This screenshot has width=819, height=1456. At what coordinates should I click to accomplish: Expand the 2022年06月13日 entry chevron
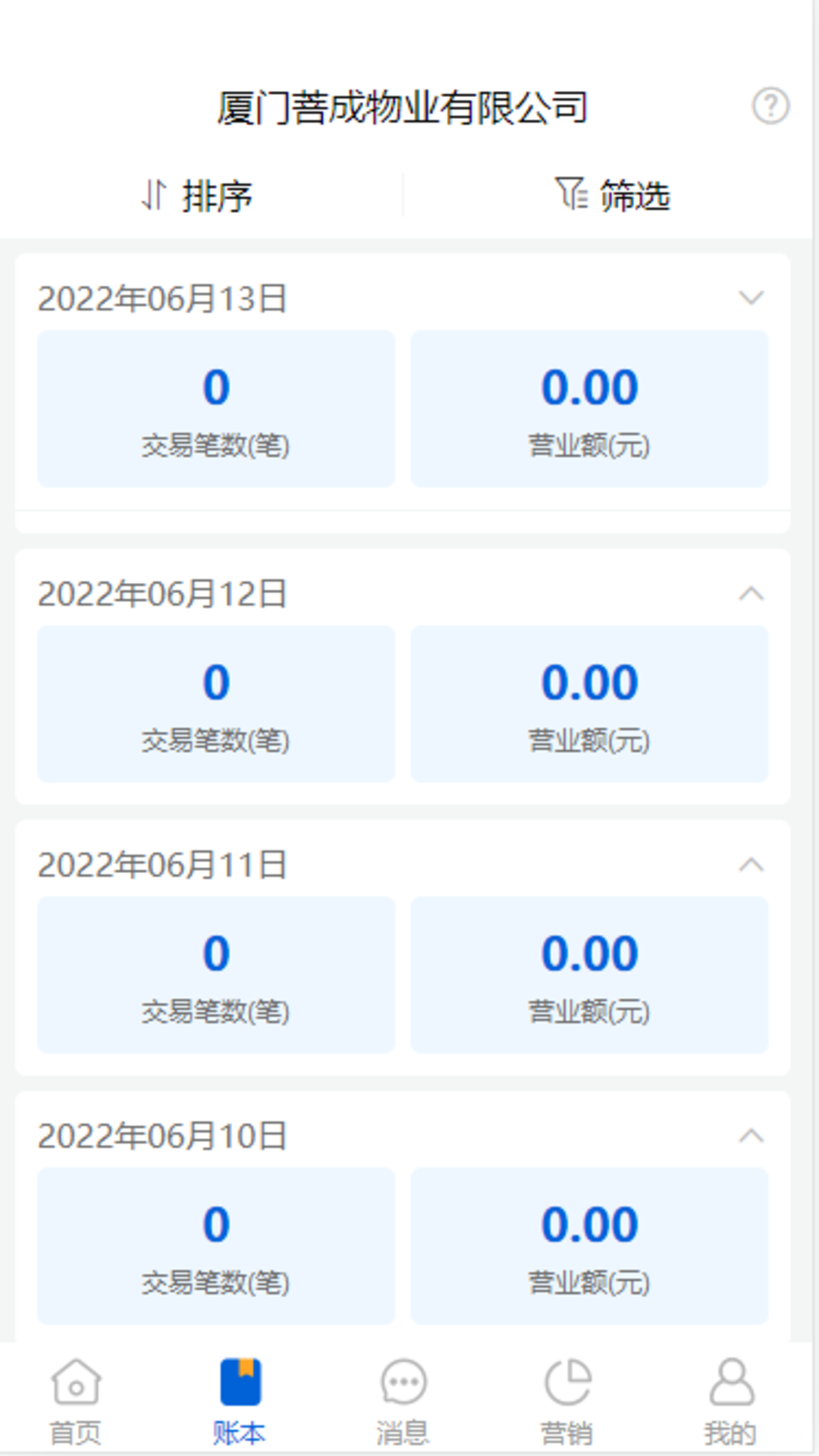(x=751, y=297)
